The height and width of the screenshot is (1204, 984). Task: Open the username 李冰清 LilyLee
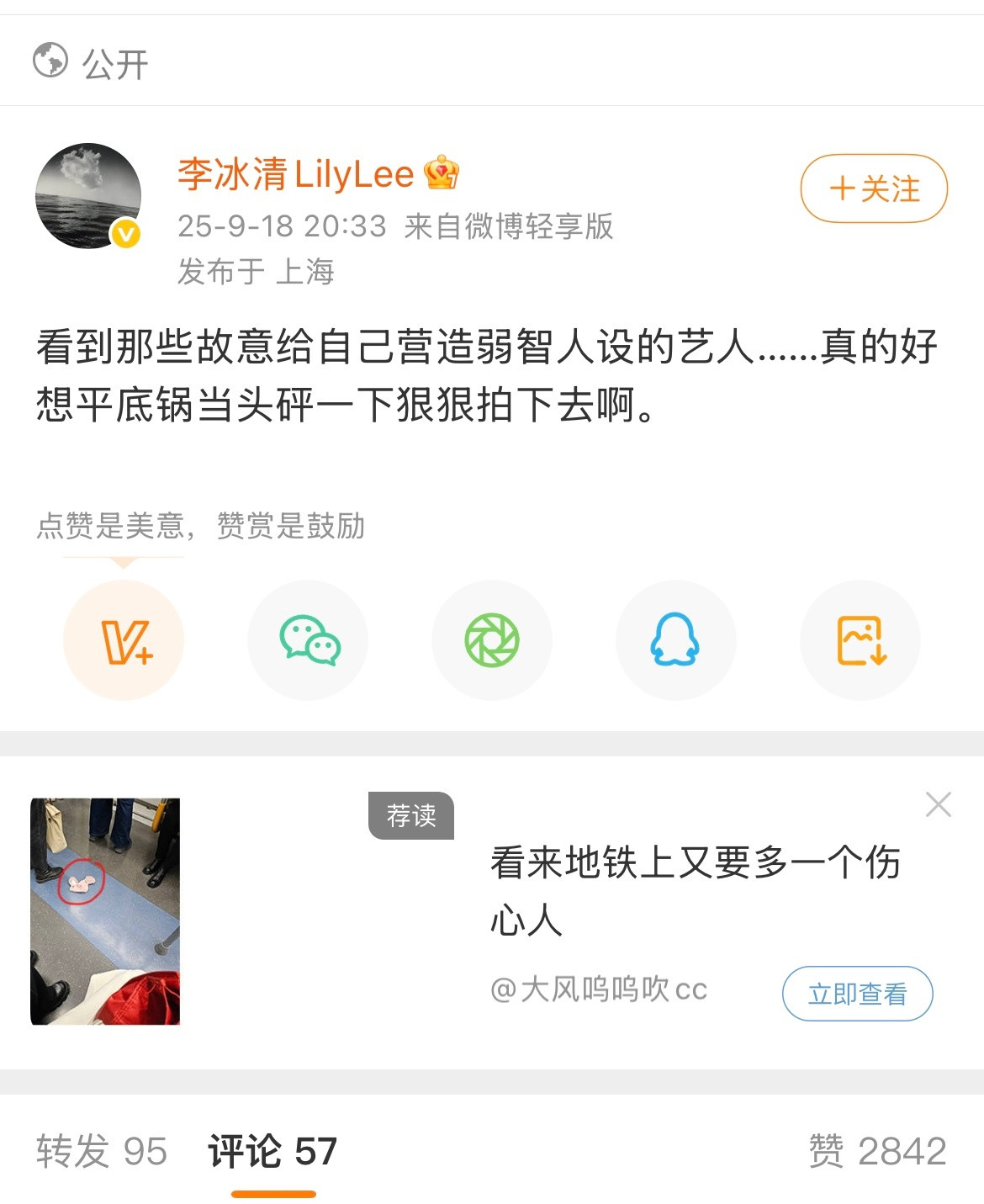[296, 174]
